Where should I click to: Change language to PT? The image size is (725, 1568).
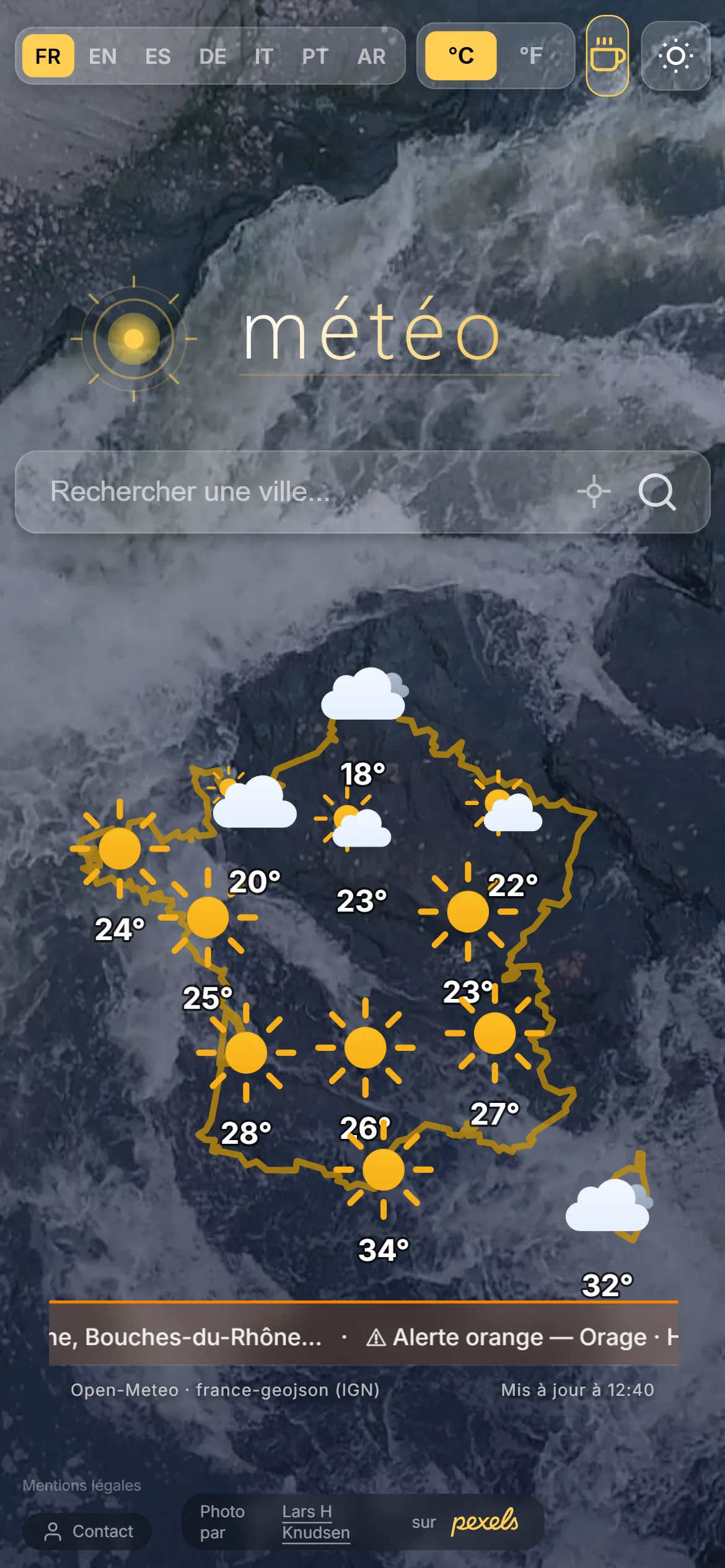click(315, 56)
